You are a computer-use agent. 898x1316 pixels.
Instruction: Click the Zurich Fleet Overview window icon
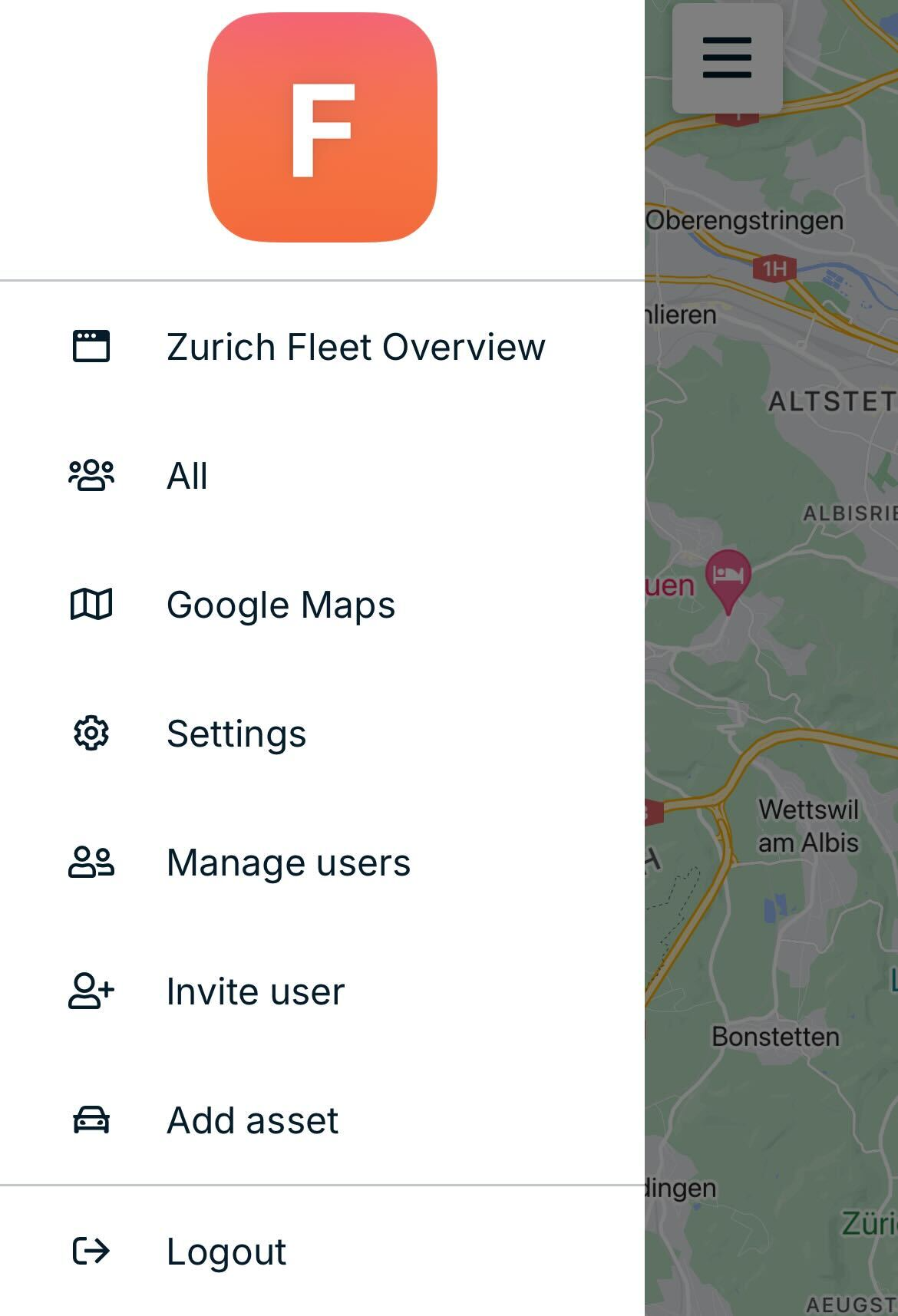click(91, 346)
